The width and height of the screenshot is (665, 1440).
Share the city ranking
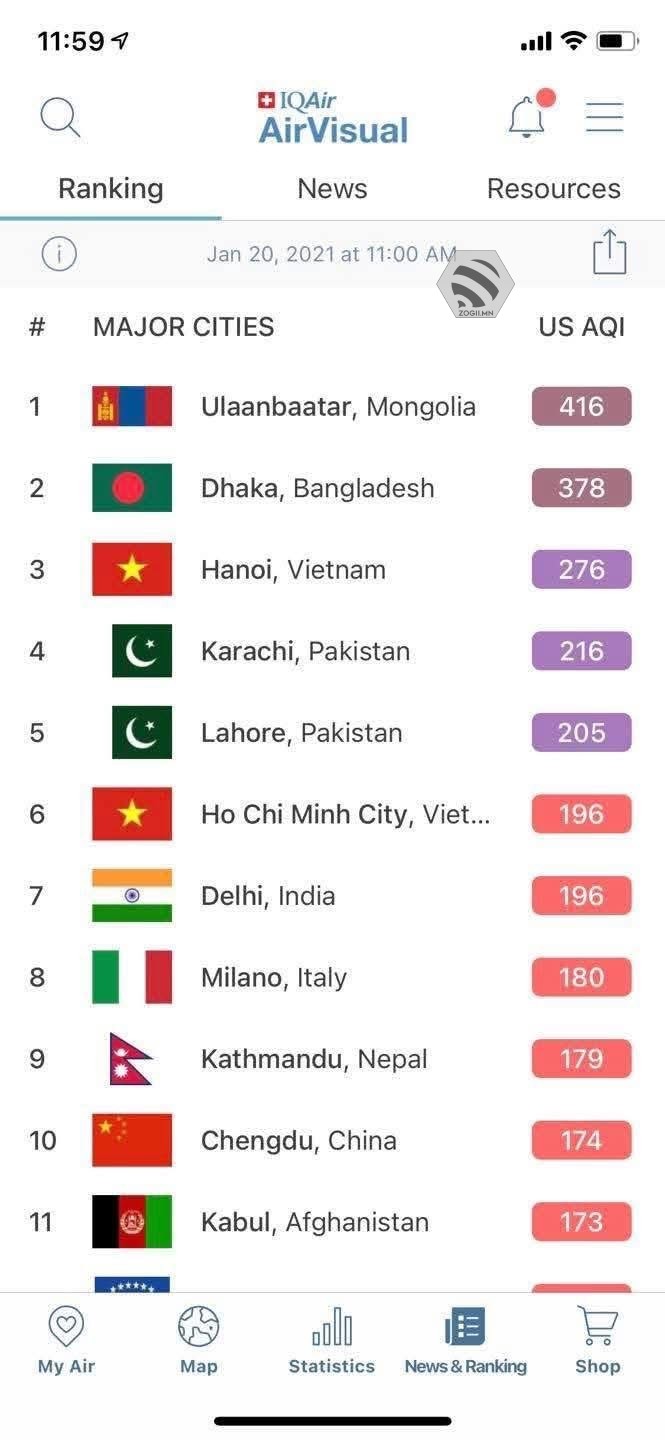(x=609, y=252)
